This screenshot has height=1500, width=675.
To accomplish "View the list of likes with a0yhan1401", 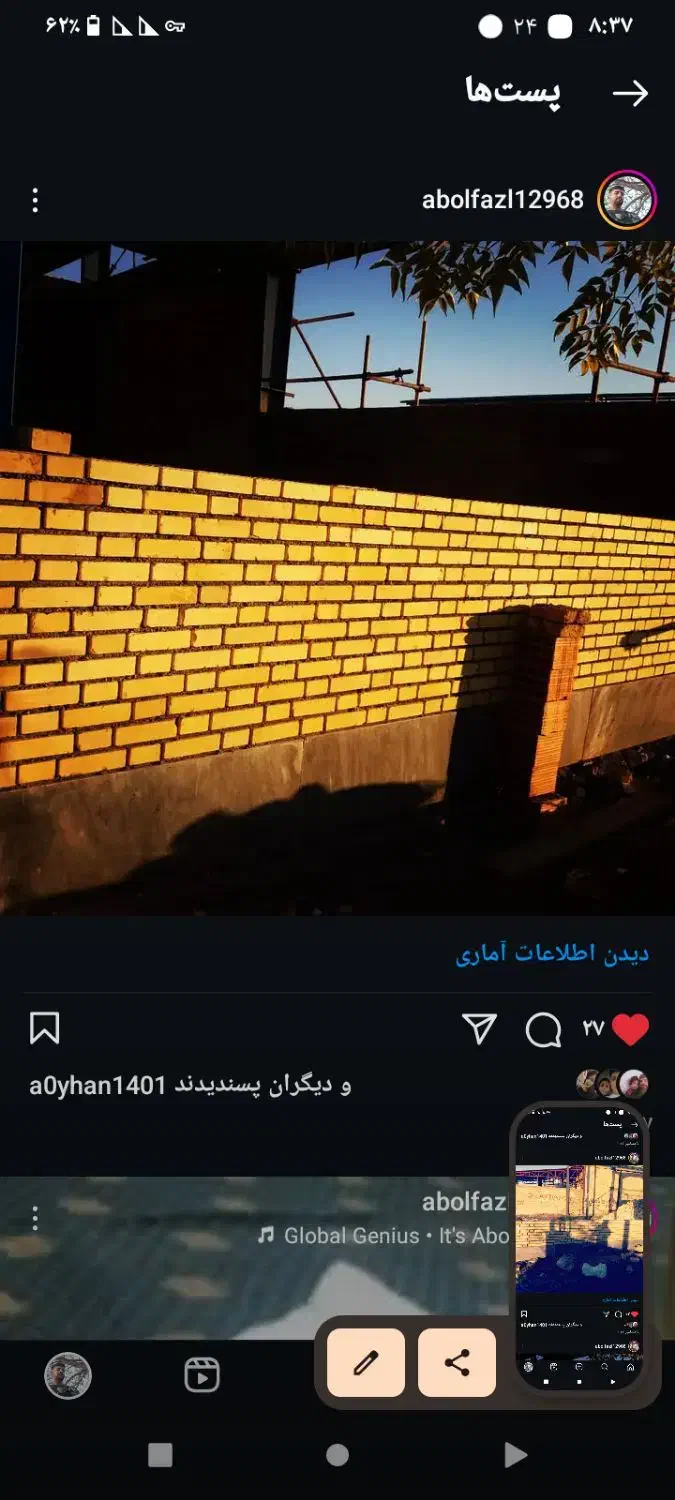I will (190, 1085).
